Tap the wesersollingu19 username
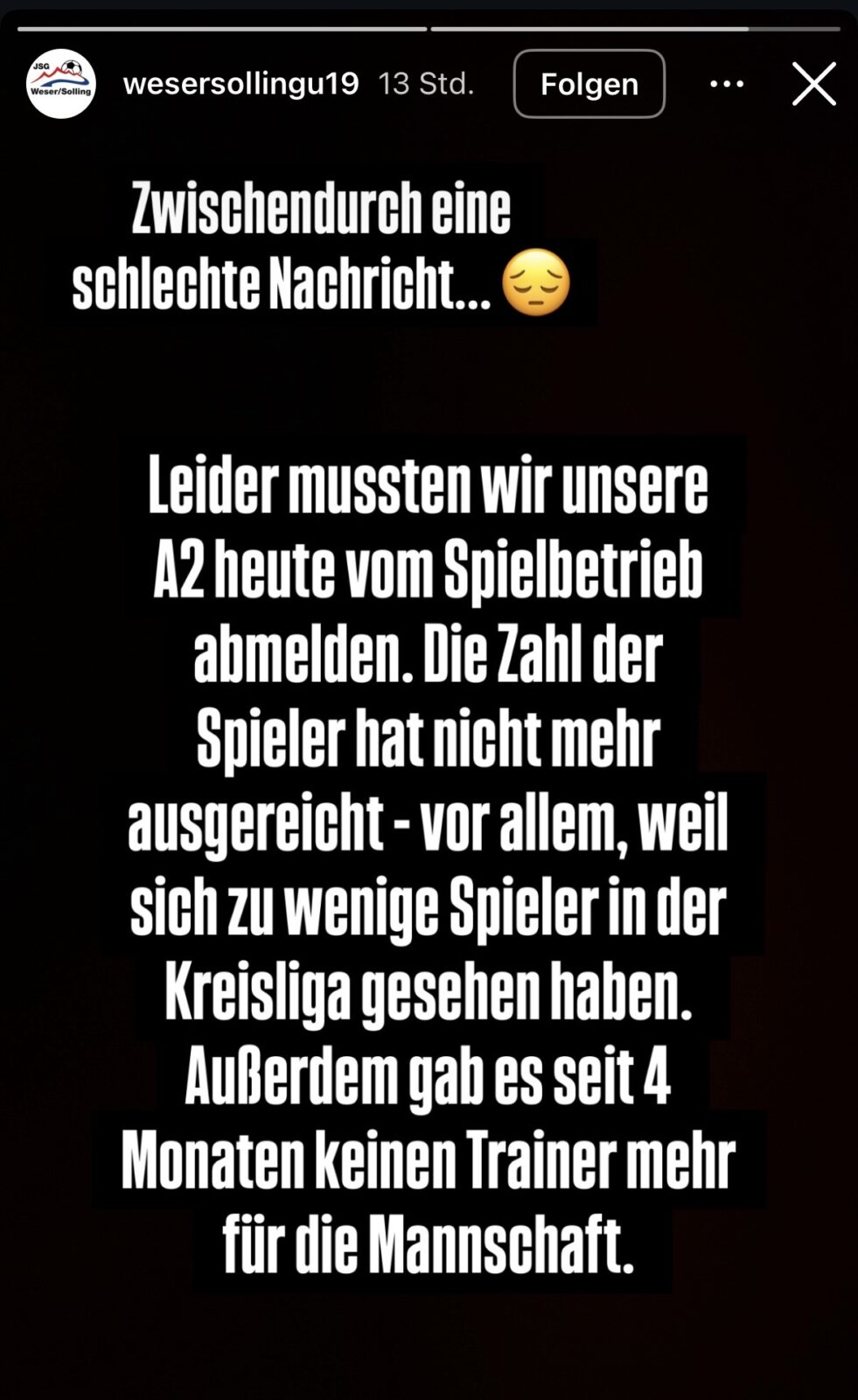This screenshot has width=858, height=1400. coord(241,84)
